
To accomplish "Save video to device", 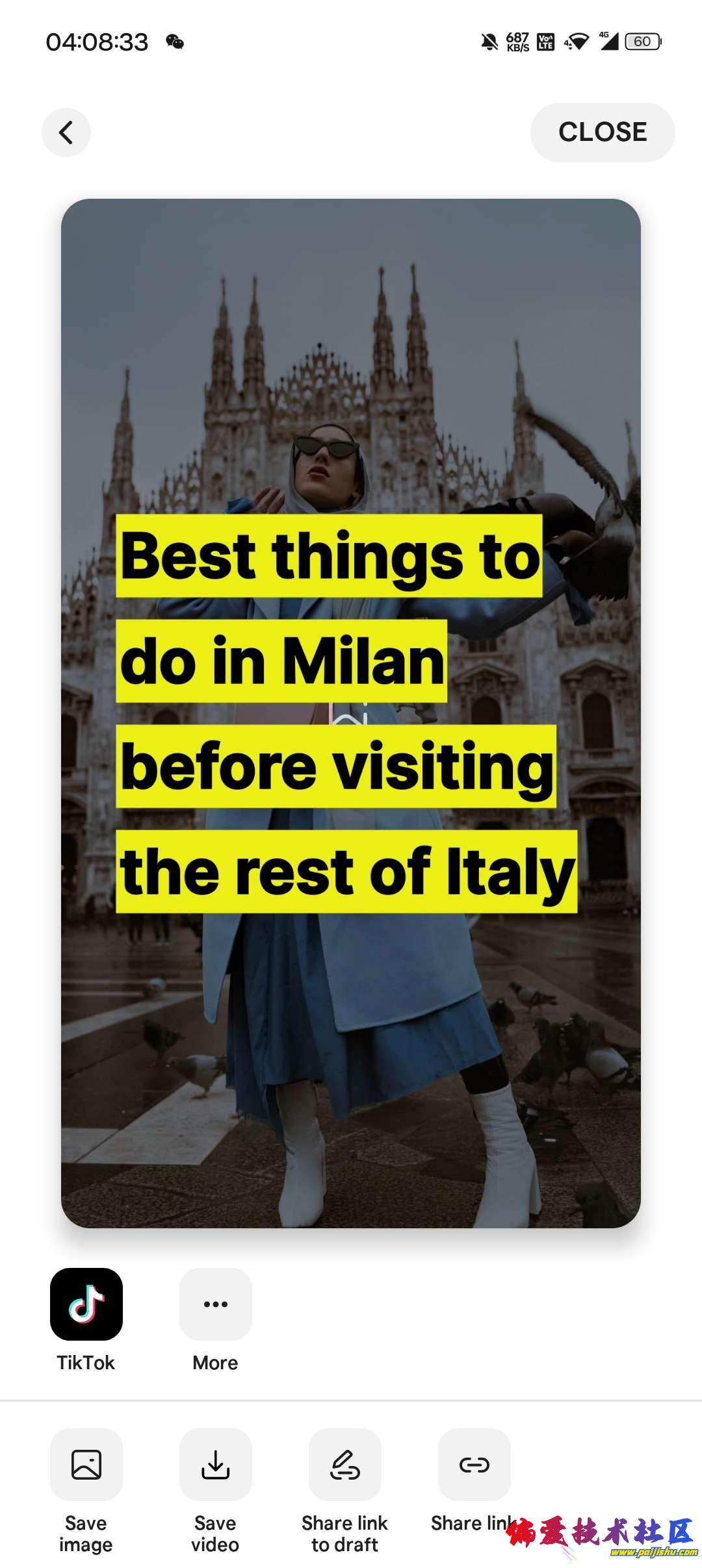I will tap(215, 1465).
